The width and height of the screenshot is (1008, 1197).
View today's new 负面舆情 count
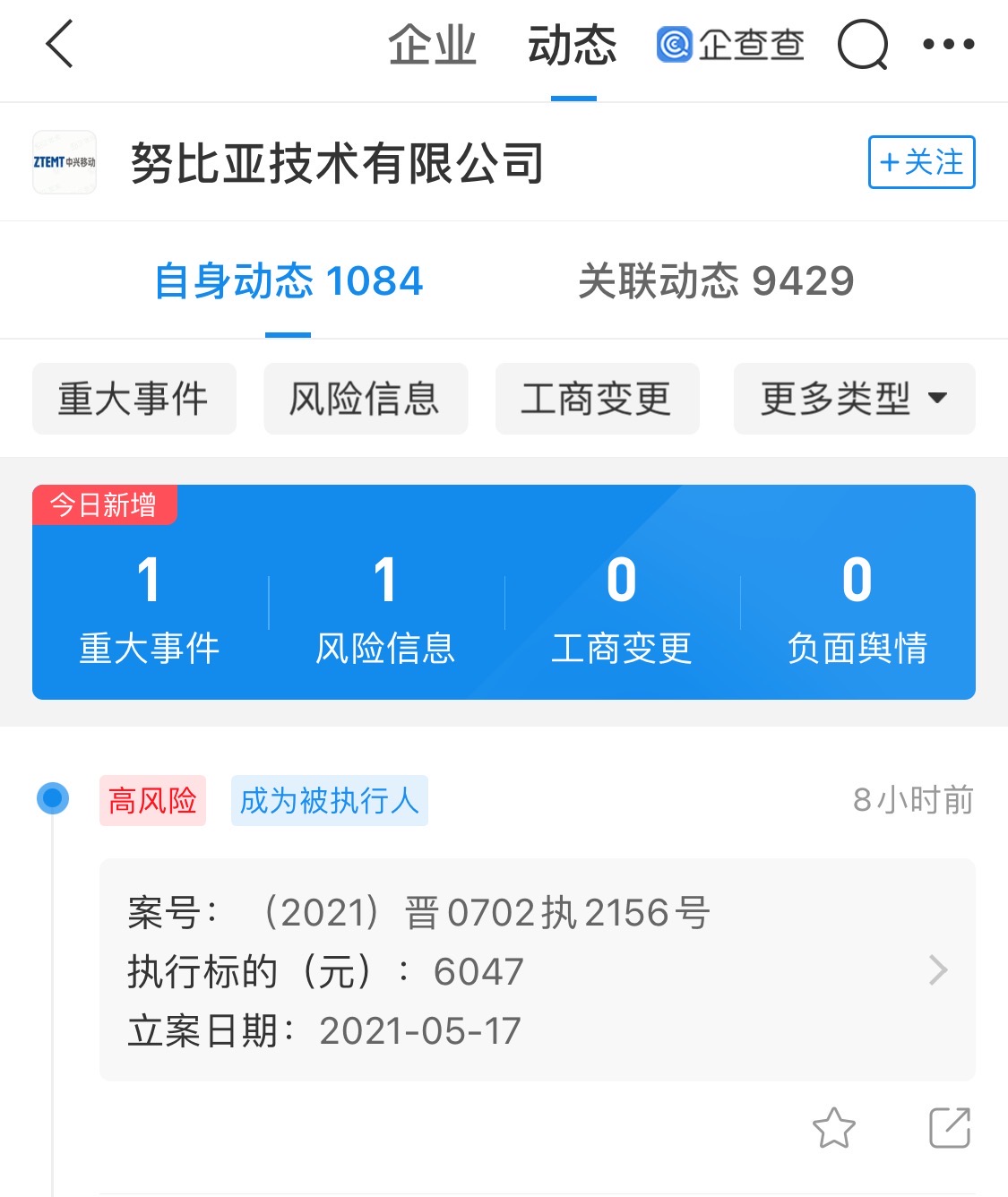pos(857,607)
